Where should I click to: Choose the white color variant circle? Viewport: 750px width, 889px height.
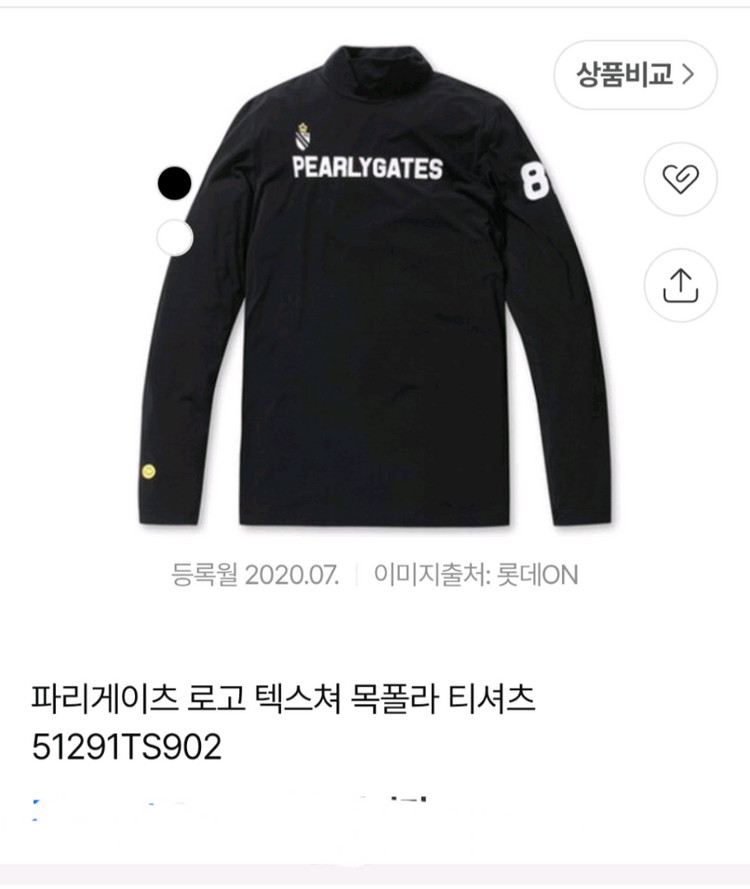(174, 237)
